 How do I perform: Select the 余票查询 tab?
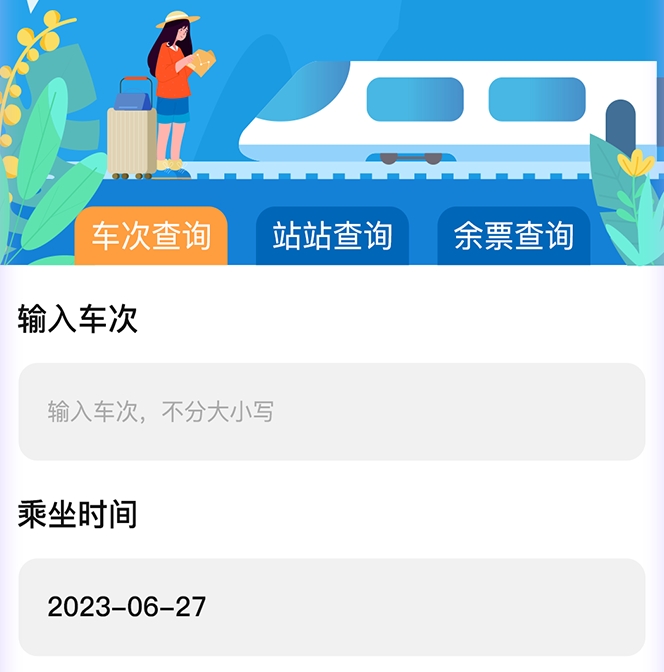pos(513,237)
